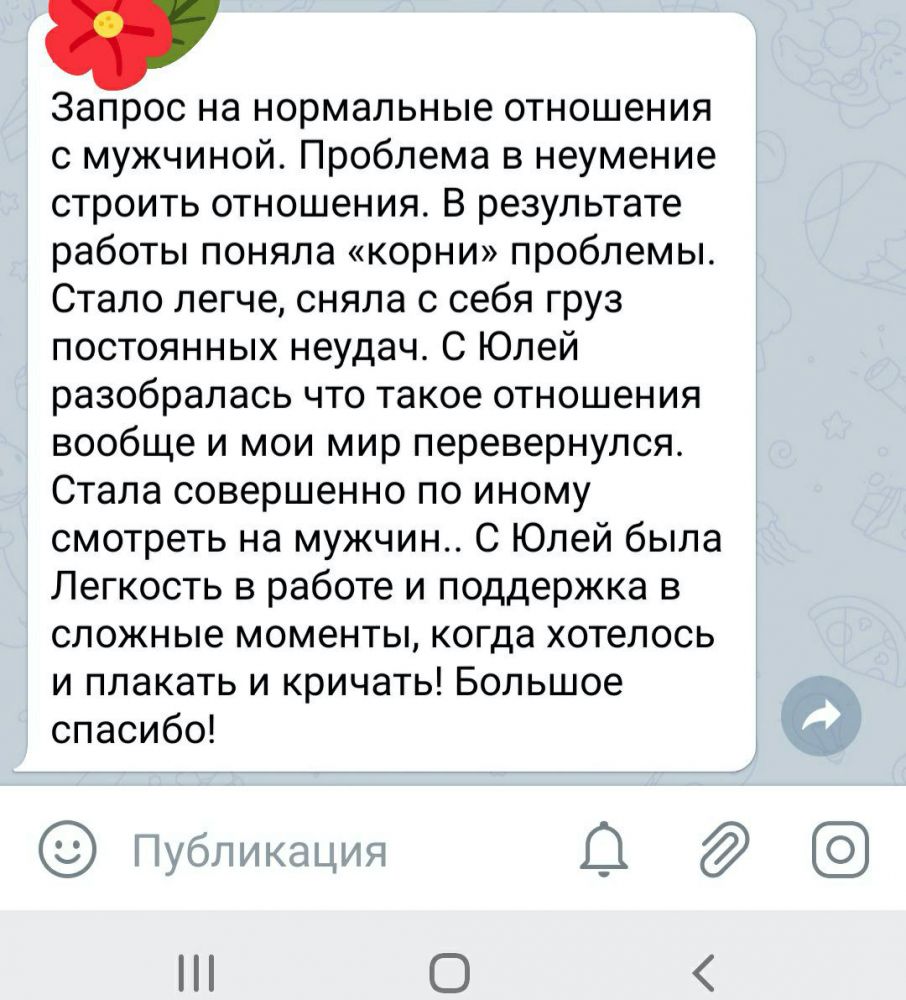This screenshot has width=906, height=1000.
Task: Forward the message using the share arrow
Action: click(820, 716)
